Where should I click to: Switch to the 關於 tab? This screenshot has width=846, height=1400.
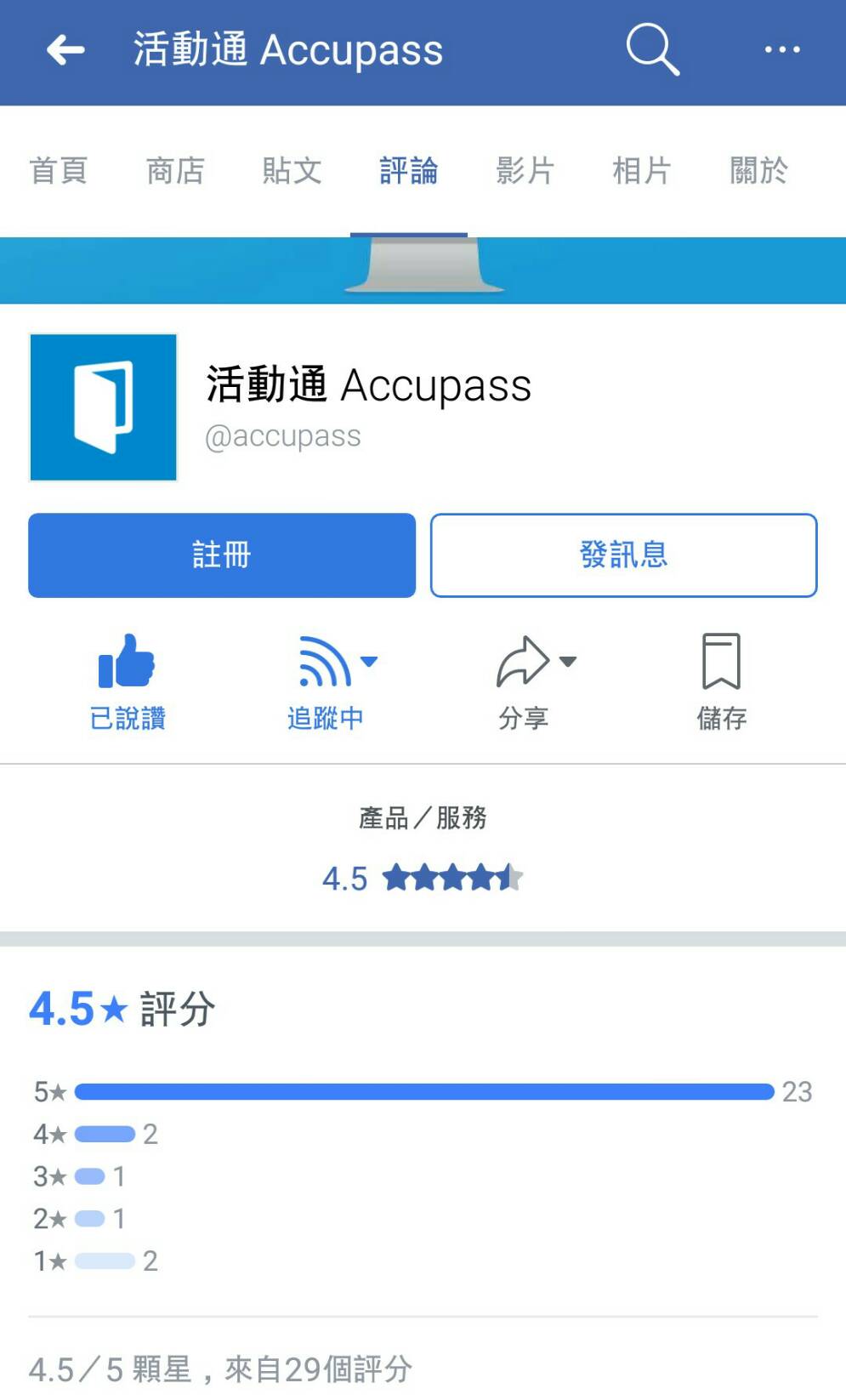[x=758, y=171]
